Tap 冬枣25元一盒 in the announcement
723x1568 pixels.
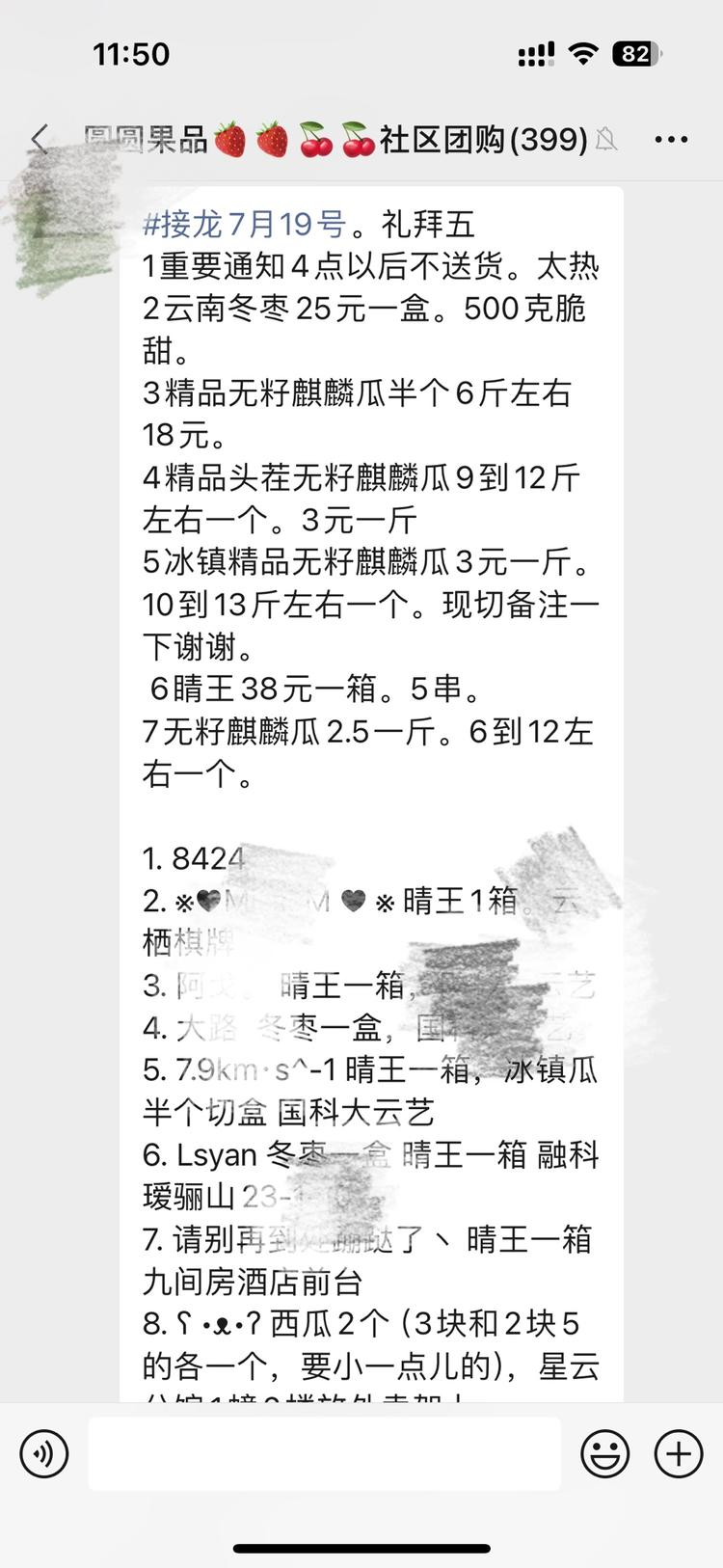coord(318,309)
